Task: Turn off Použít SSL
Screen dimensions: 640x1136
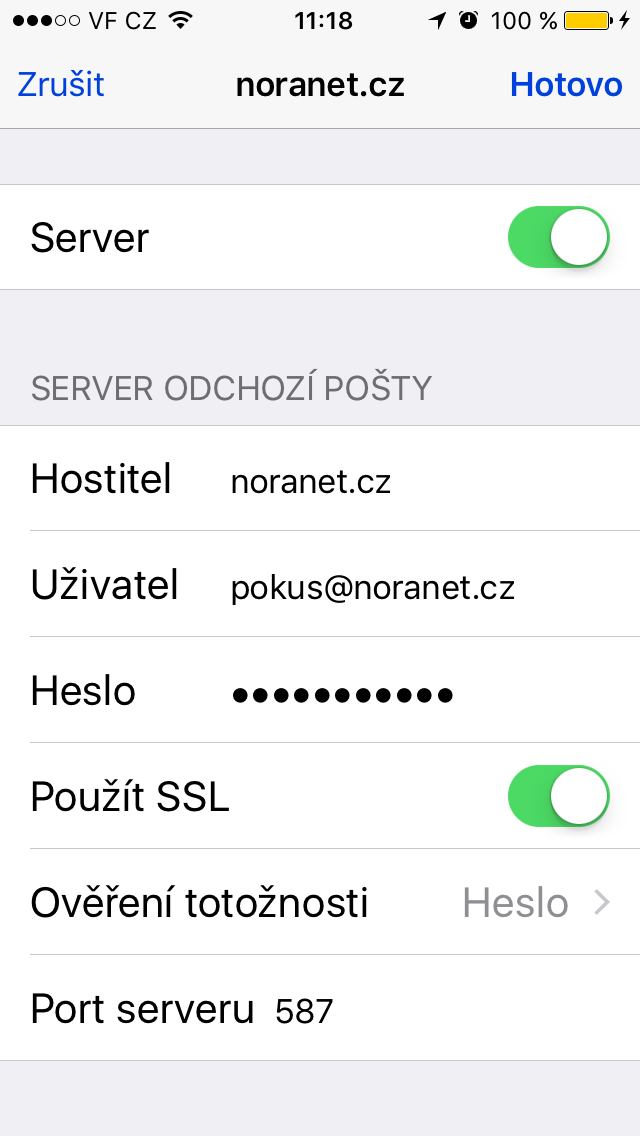Action: click(x=559, y=796)
